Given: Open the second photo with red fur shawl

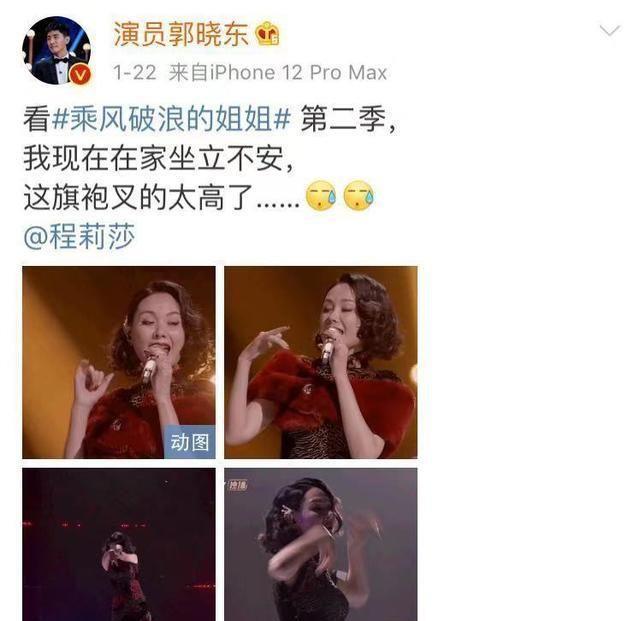Looking at the screenshot, I should point(320,362).
